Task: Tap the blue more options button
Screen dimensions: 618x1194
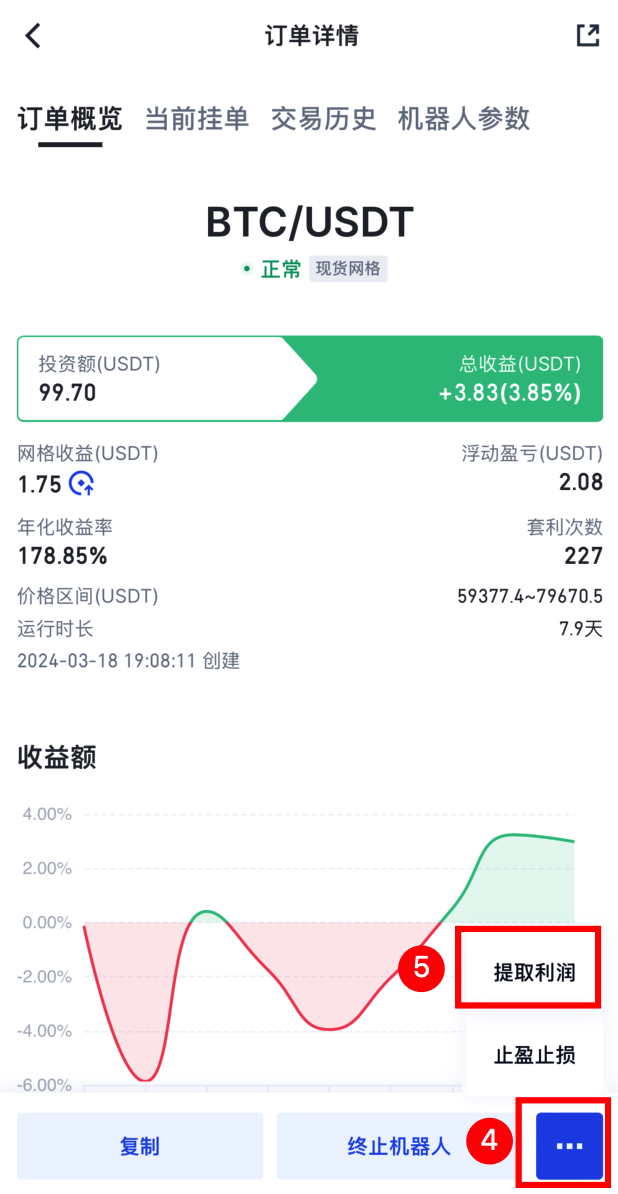Action: point(569,1146)
